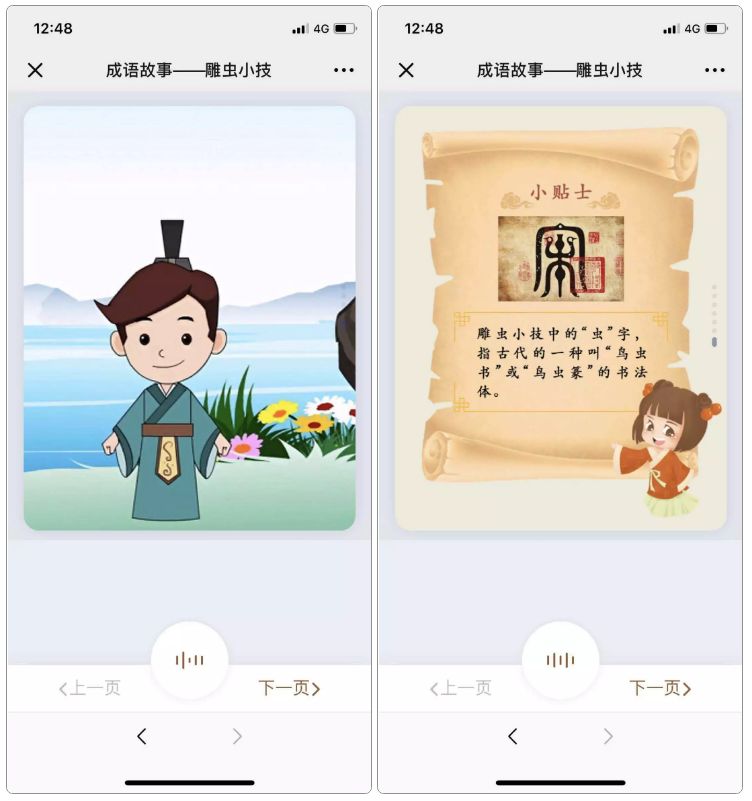The image size is (752, 801).
Task: Close the story with the X on the left screen
Action: click(33, 70)
